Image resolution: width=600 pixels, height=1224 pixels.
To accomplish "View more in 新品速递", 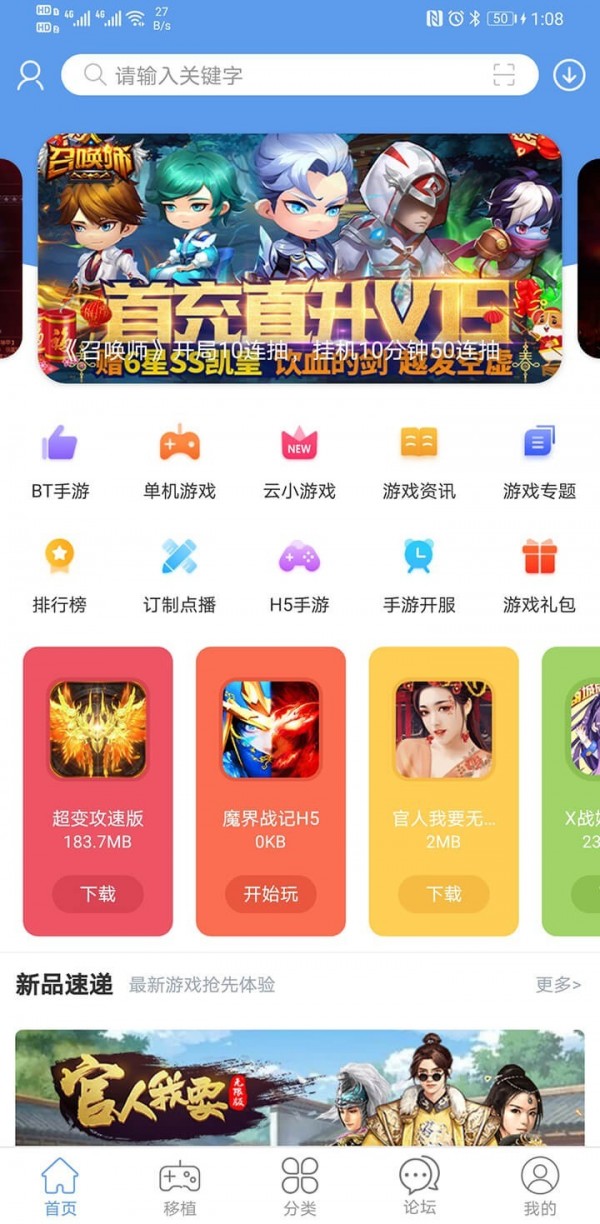I will (558, 985).
